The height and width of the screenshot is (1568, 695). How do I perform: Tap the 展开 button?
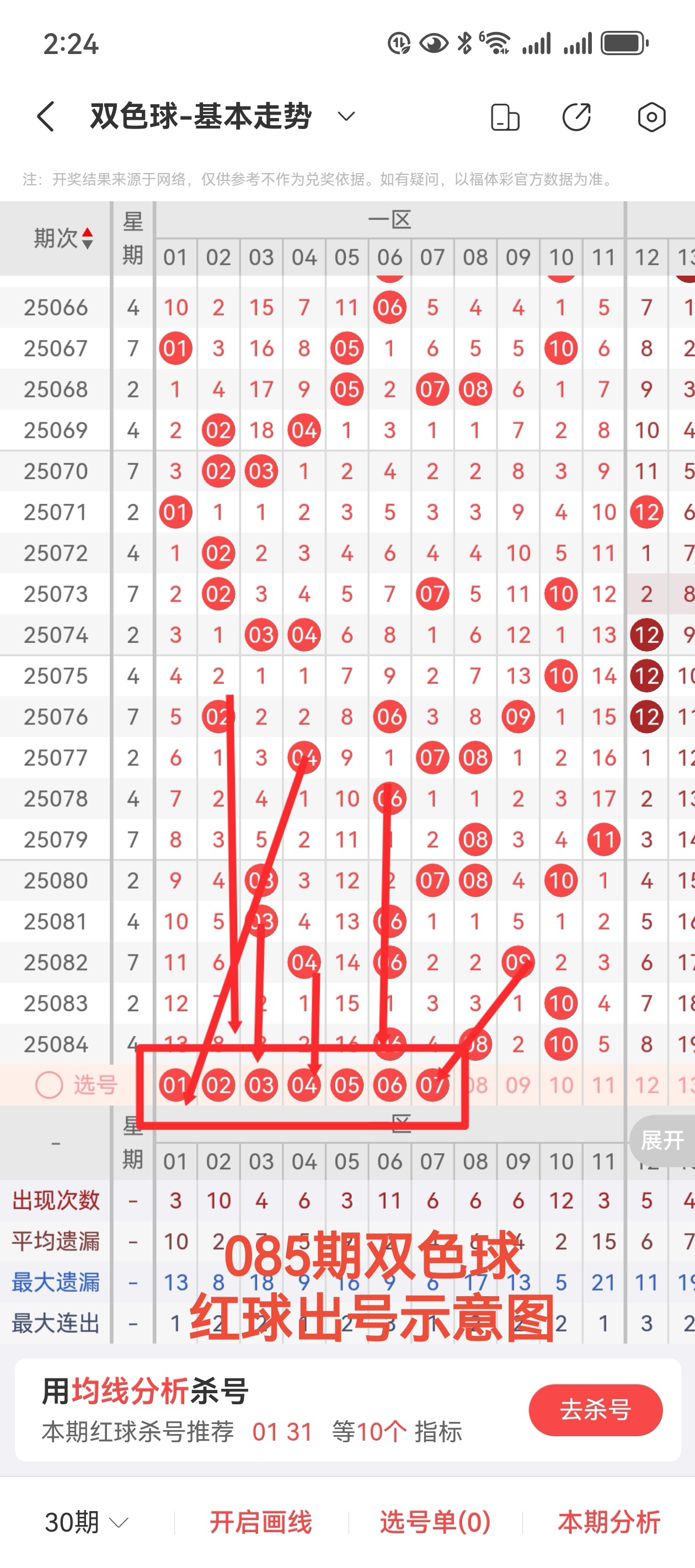[x=662, y=1140]
